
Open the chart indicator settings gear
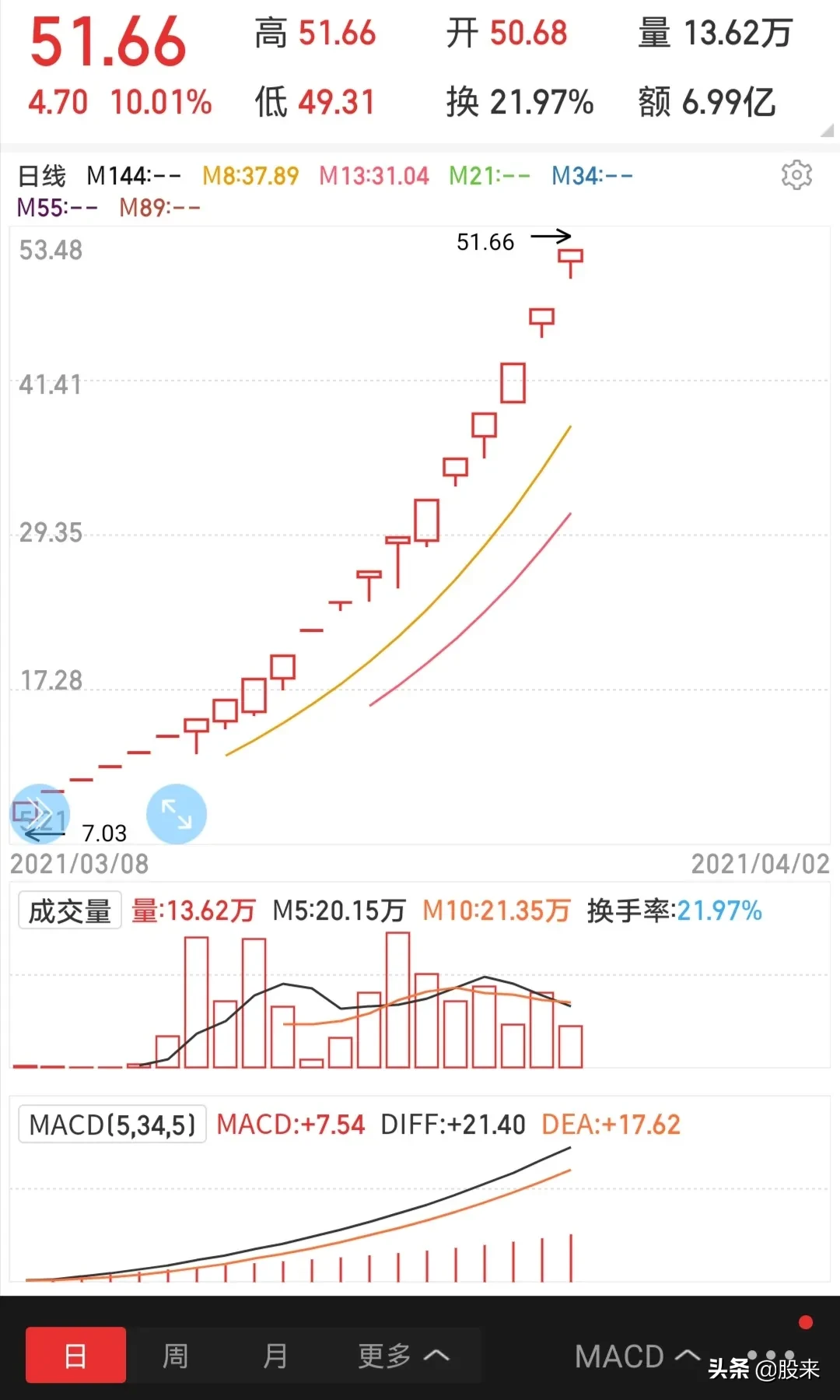pos(796,175)
